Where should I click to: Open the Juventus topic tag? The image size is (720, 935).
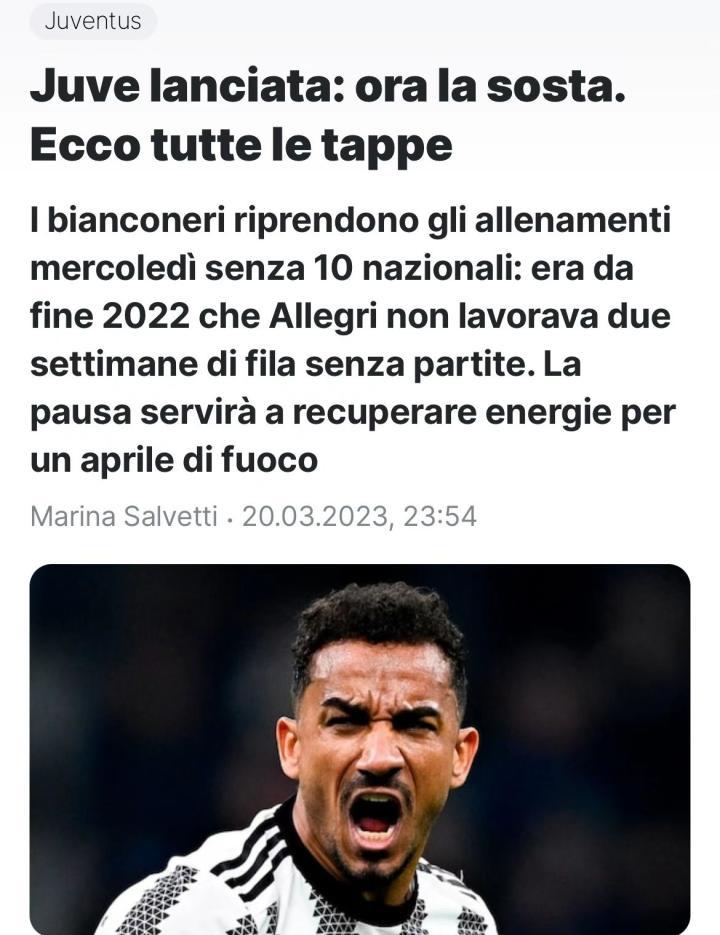[93, 21]
